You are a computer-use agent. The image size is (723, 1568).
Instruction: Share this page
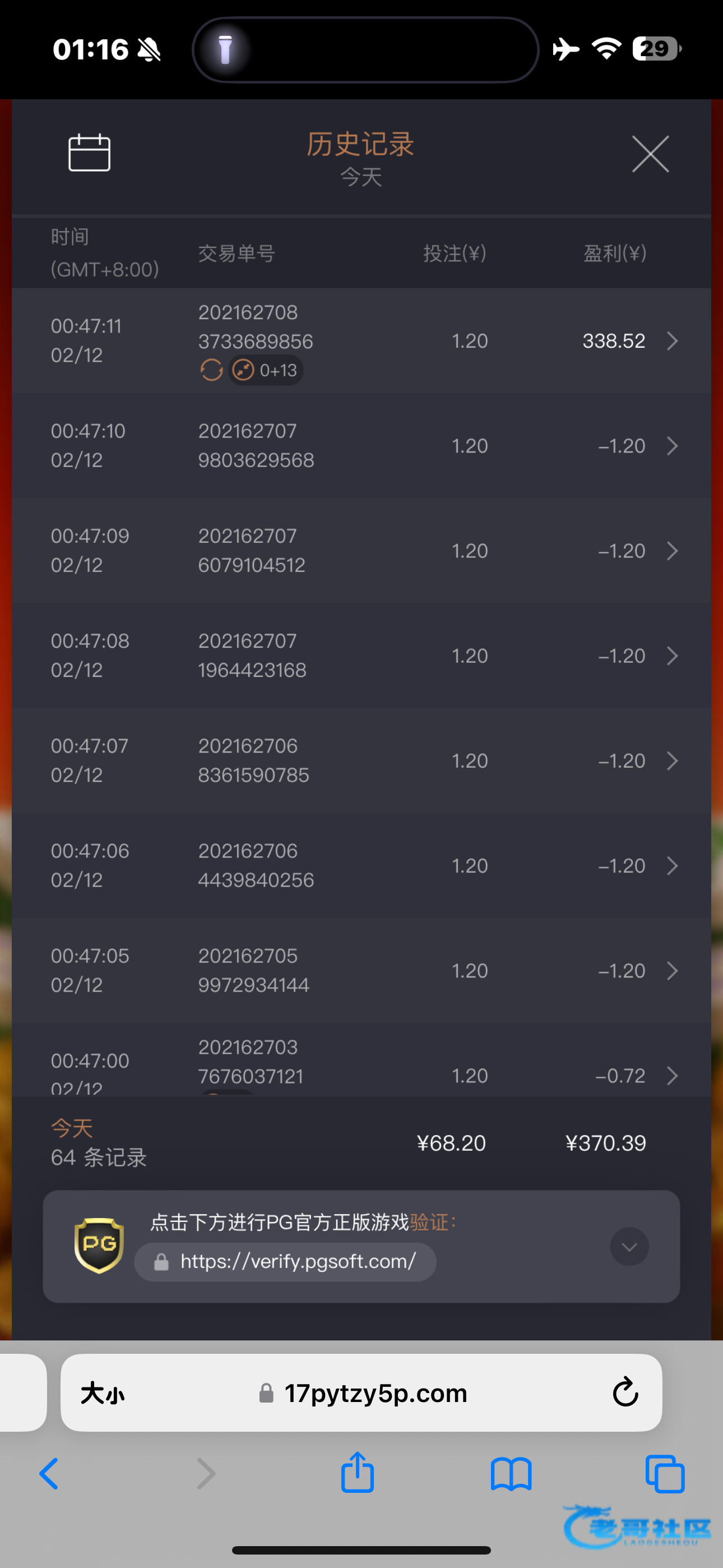click(357, 1472)
